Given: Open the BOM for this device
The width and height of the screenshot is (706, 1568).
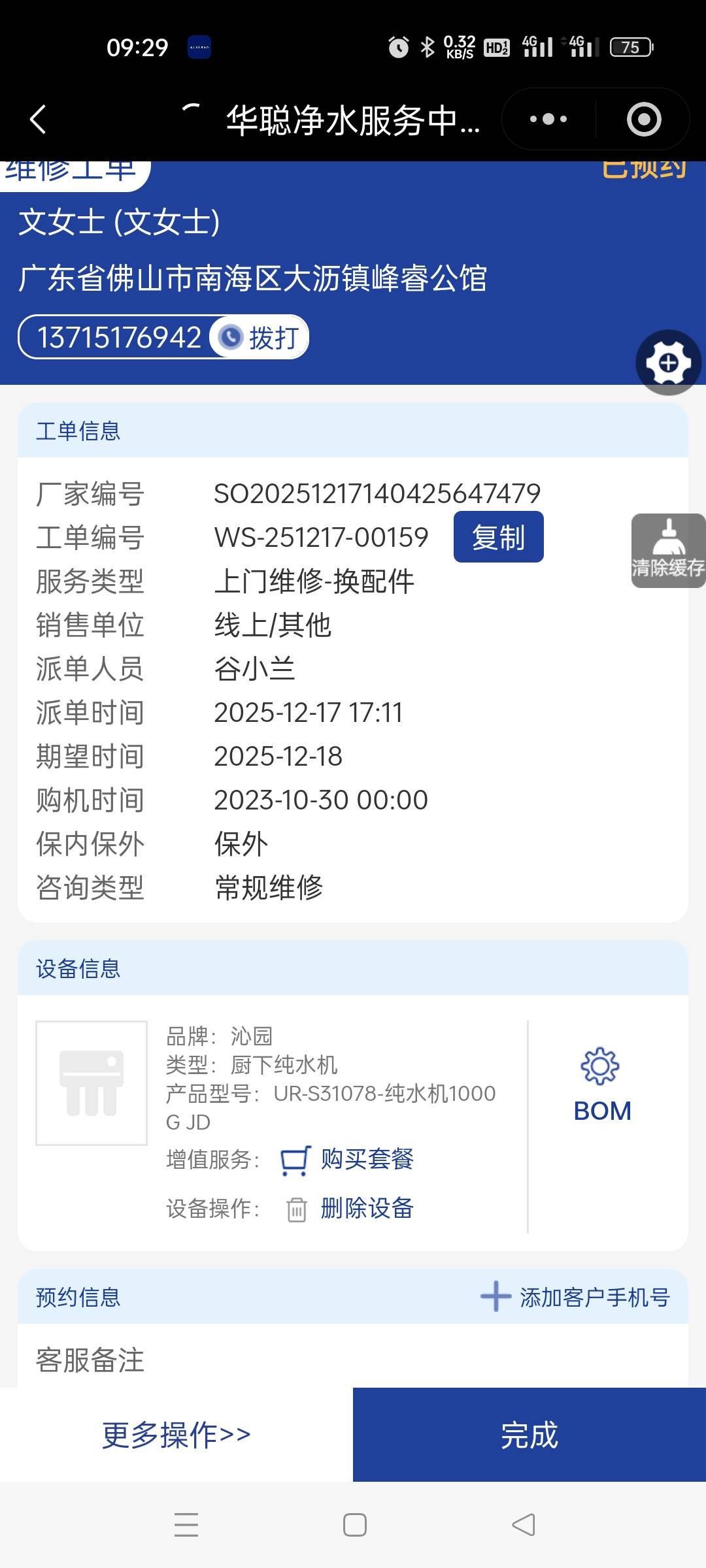Looking at the screenshot, I should [602, 1086].
